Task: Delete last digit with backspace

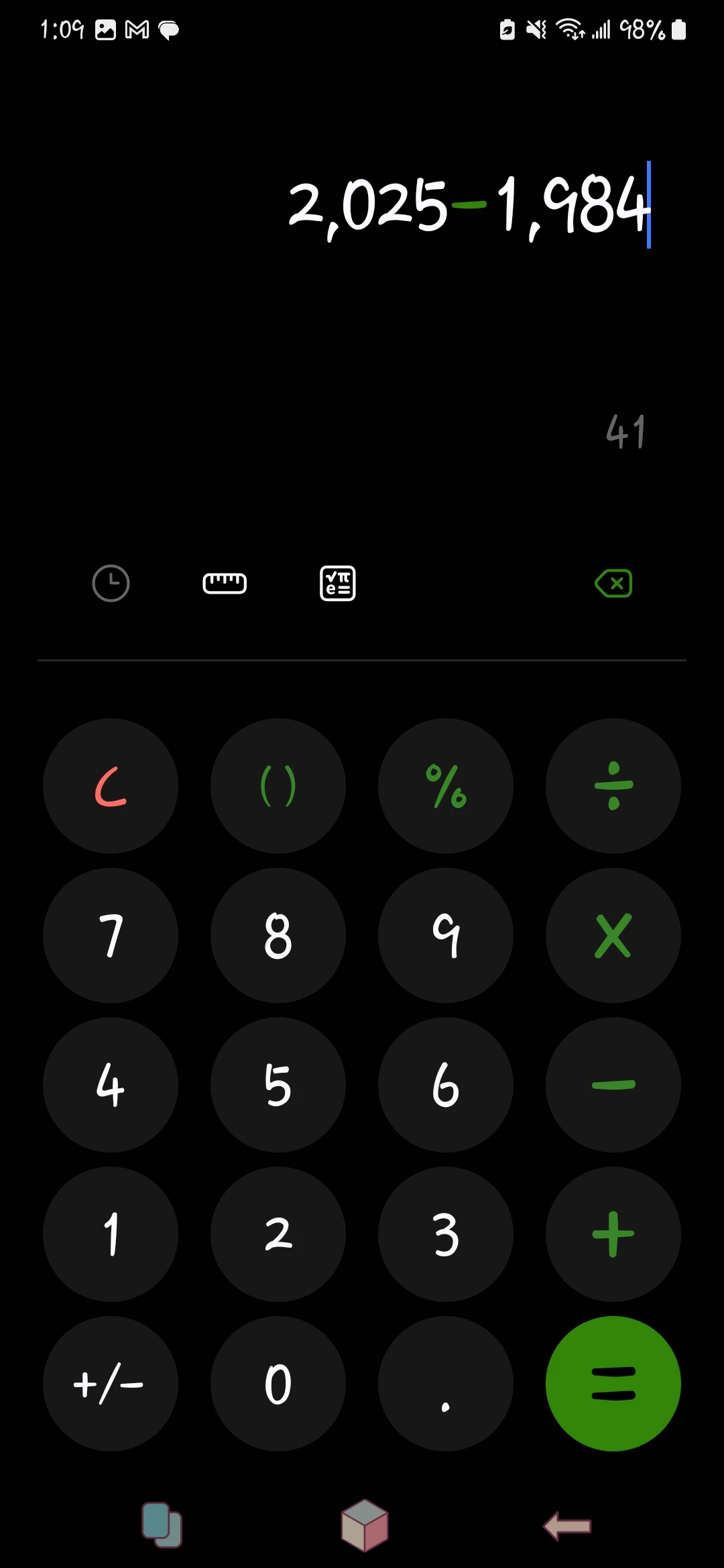Action: (x=613, y=583)
